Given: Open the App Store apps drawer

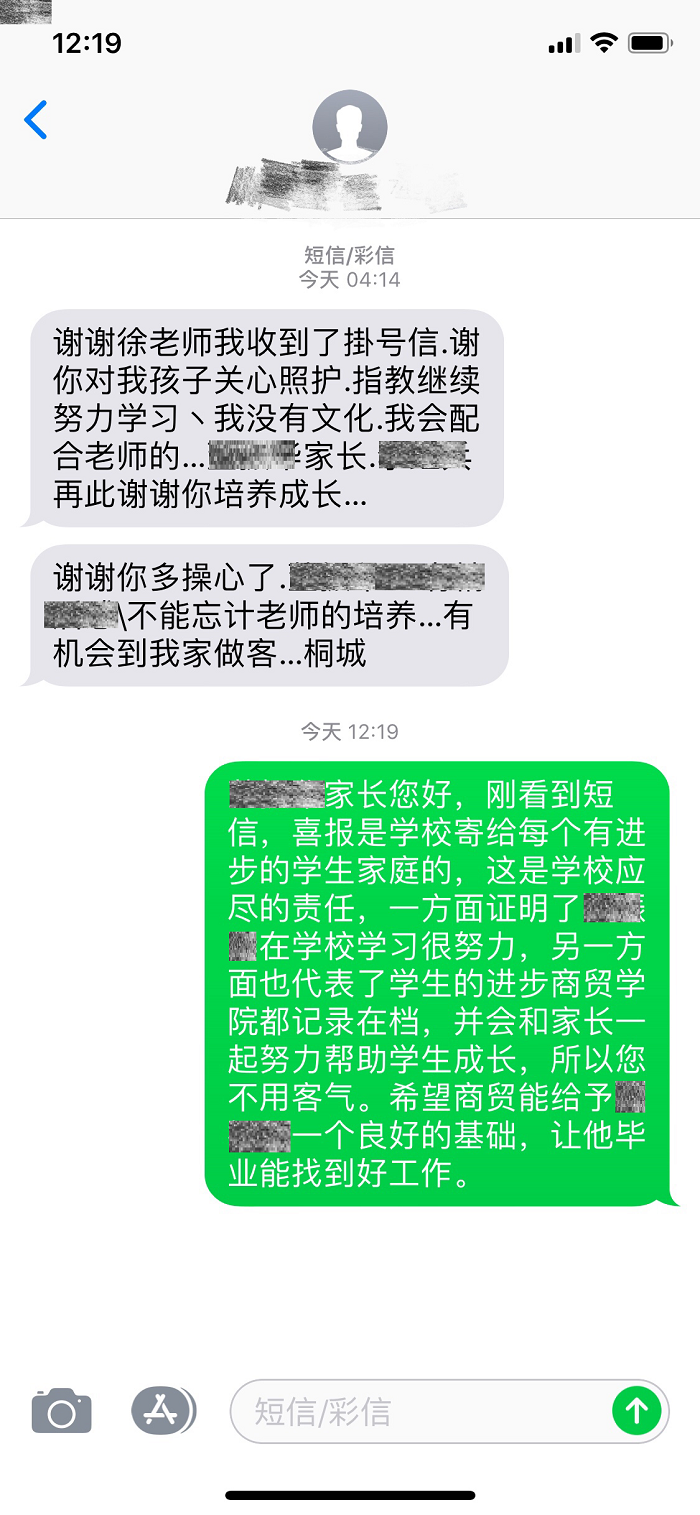Looking at the screenshot, I should coord(162,1411).
